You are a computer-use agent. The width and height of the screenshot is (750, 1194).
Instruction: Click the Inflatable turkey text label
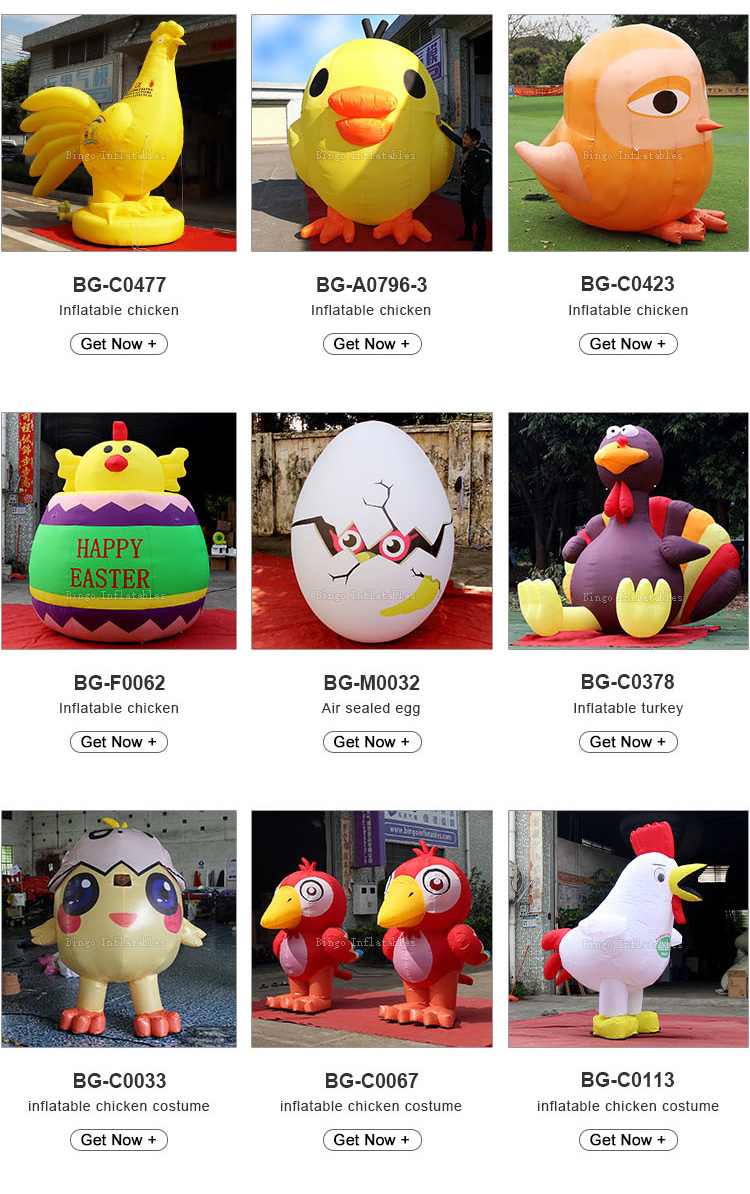coord(628,708)
